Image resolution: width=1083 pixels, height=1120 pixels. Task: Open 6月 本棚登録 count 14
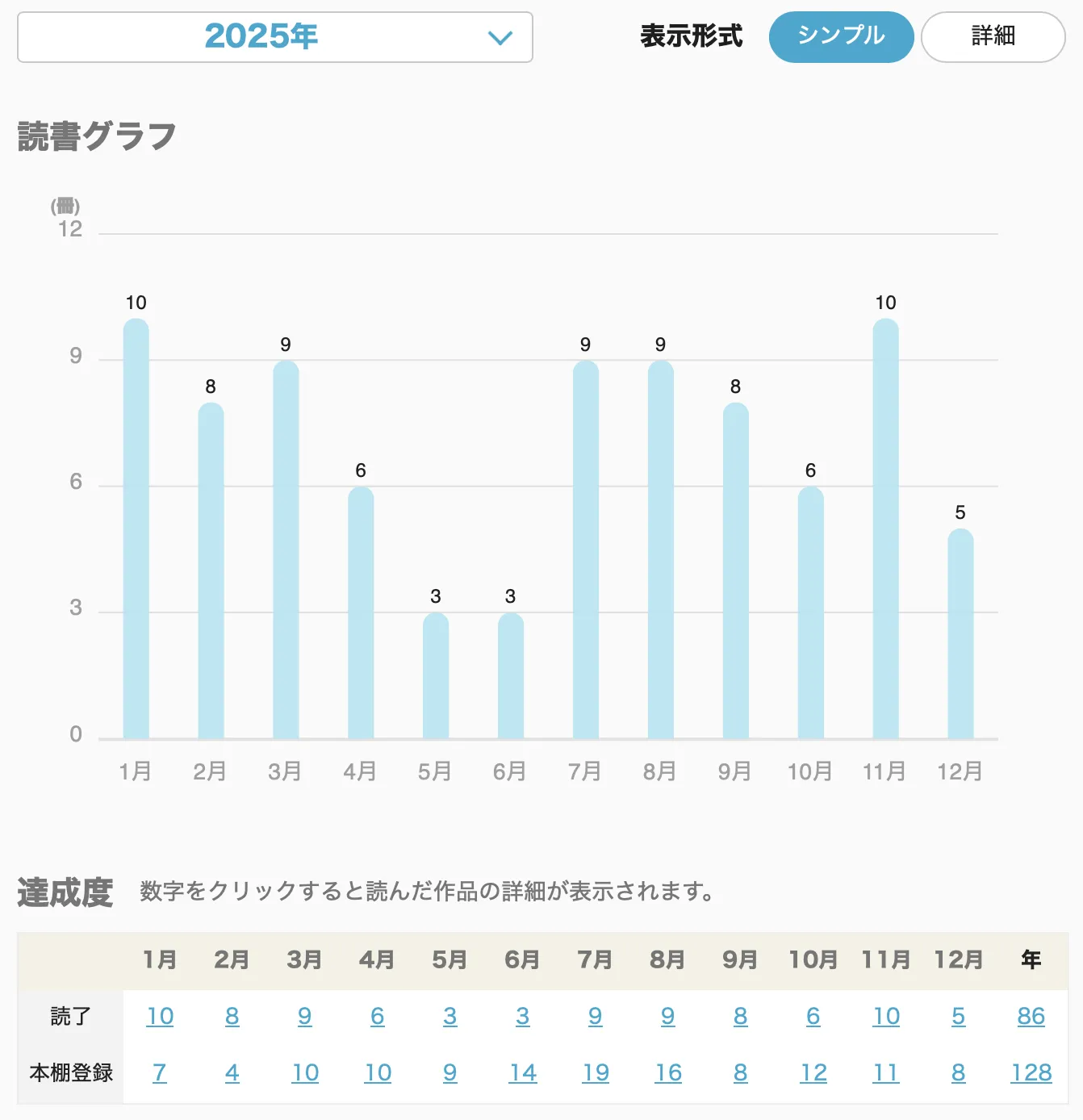pos(523,1072)
